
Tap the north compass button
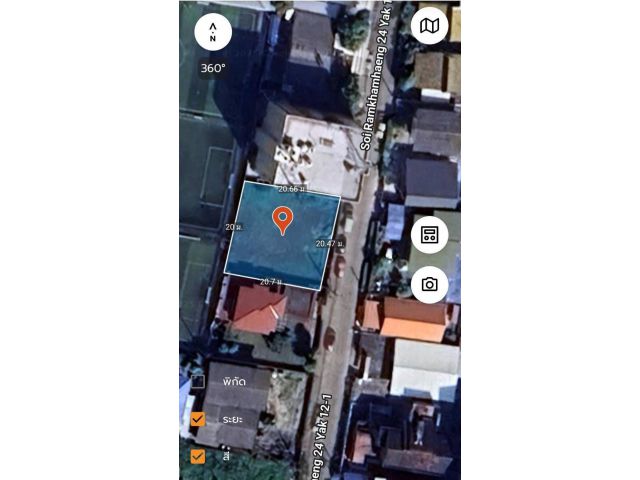[212, 32]
